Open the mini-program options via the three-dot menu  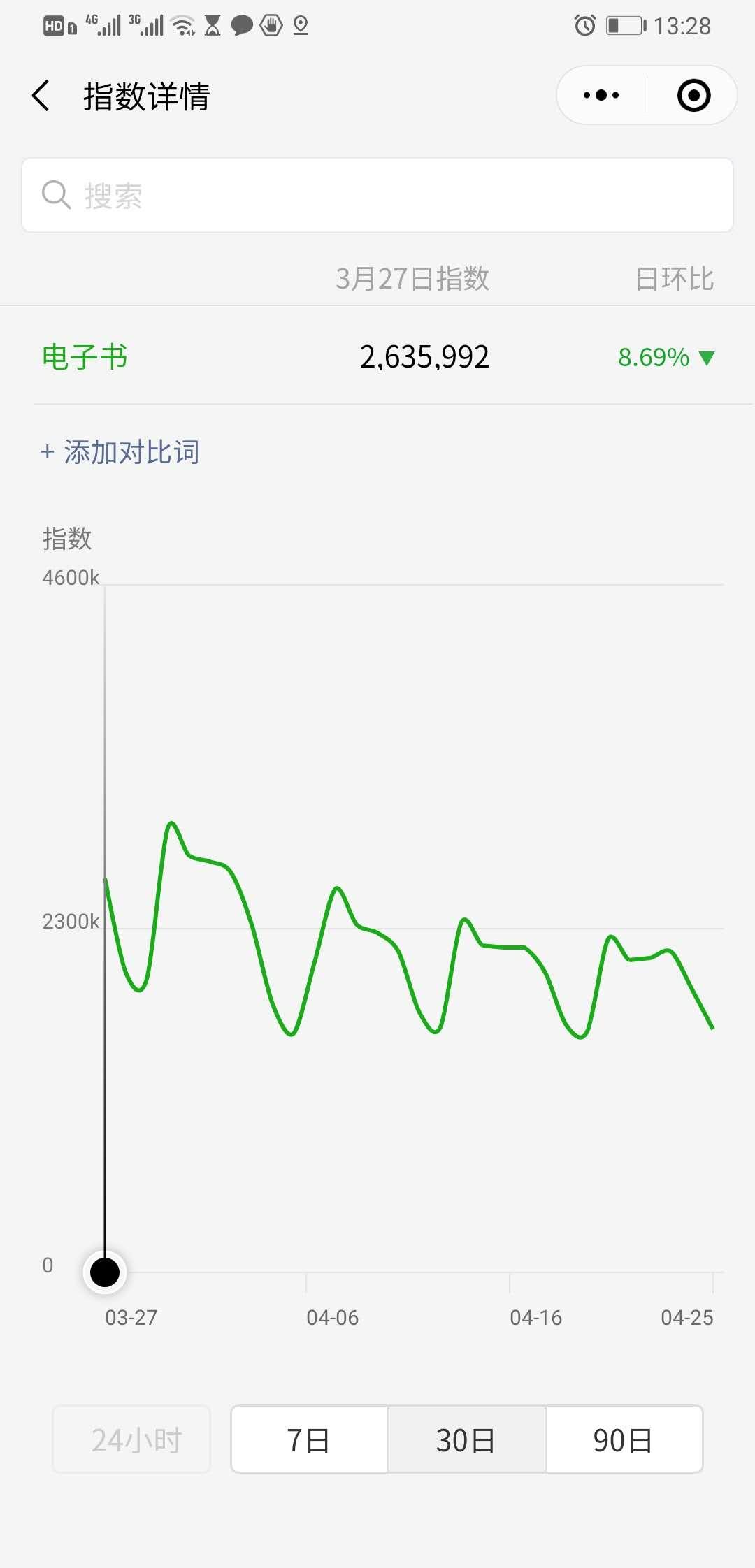[x=600, y=95]
